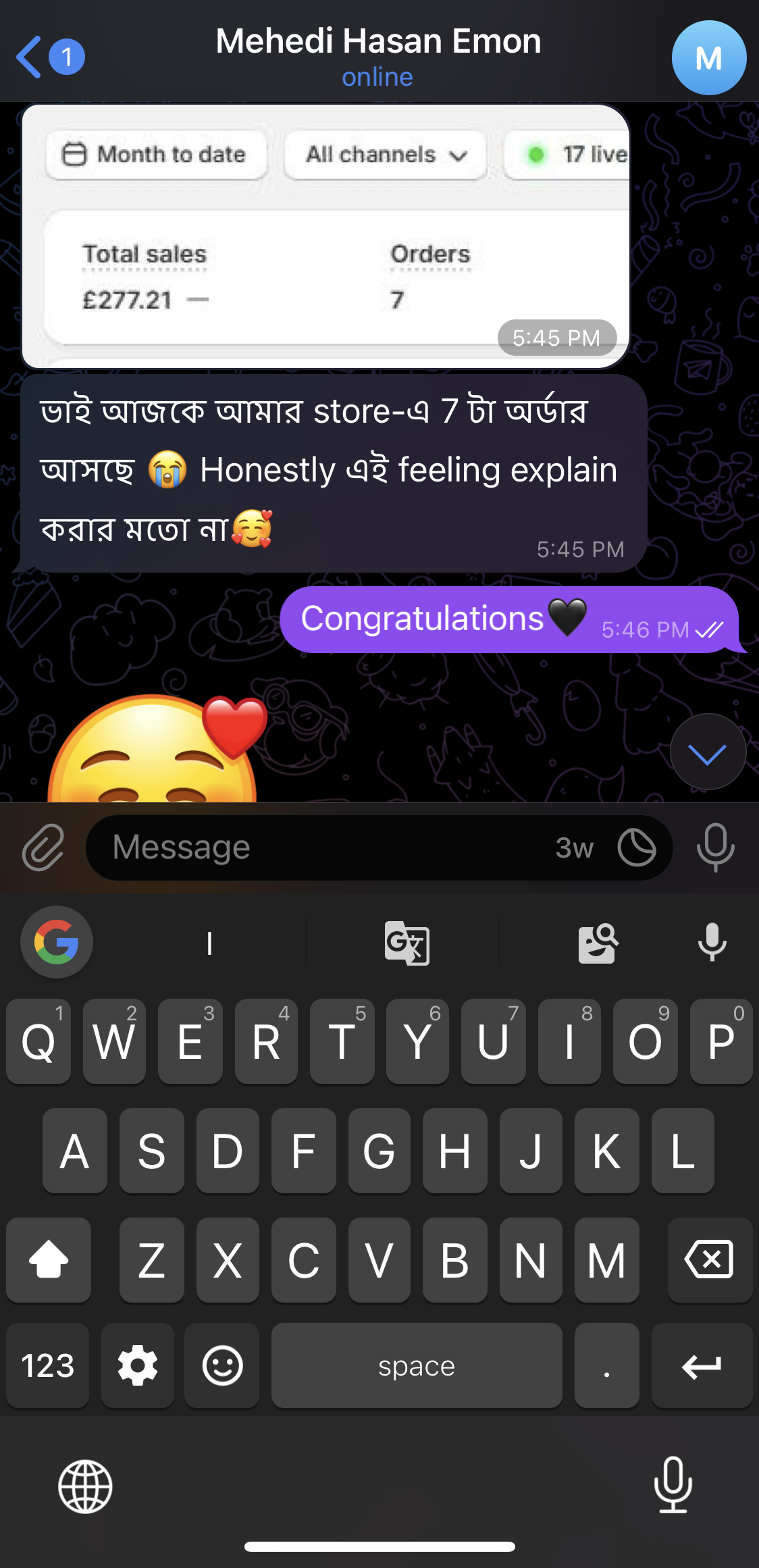Open Mehedi Hasan Emon's profile avatar
Viewport: 759px width, 1568px height.
pos(708,58)
